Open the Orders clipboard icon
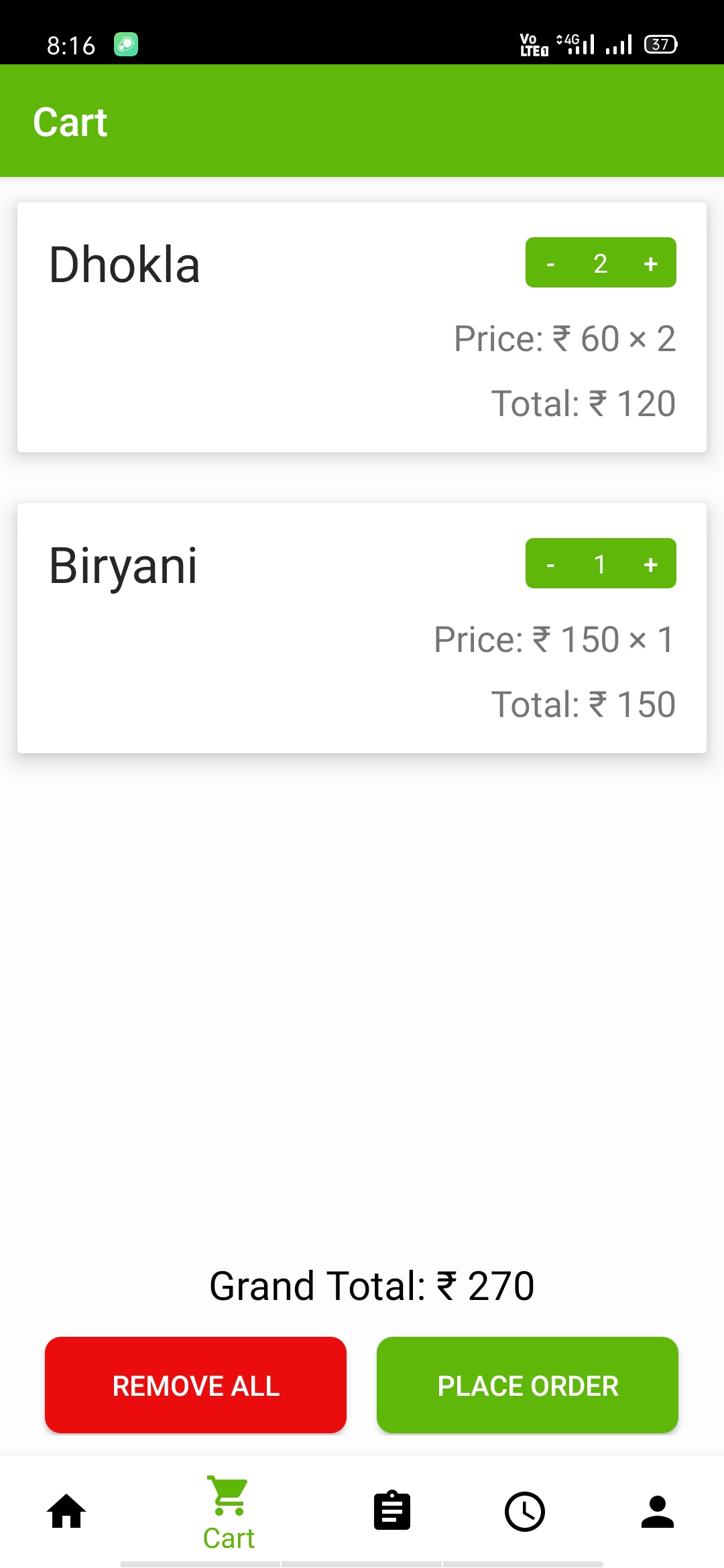 (392, 1511)
